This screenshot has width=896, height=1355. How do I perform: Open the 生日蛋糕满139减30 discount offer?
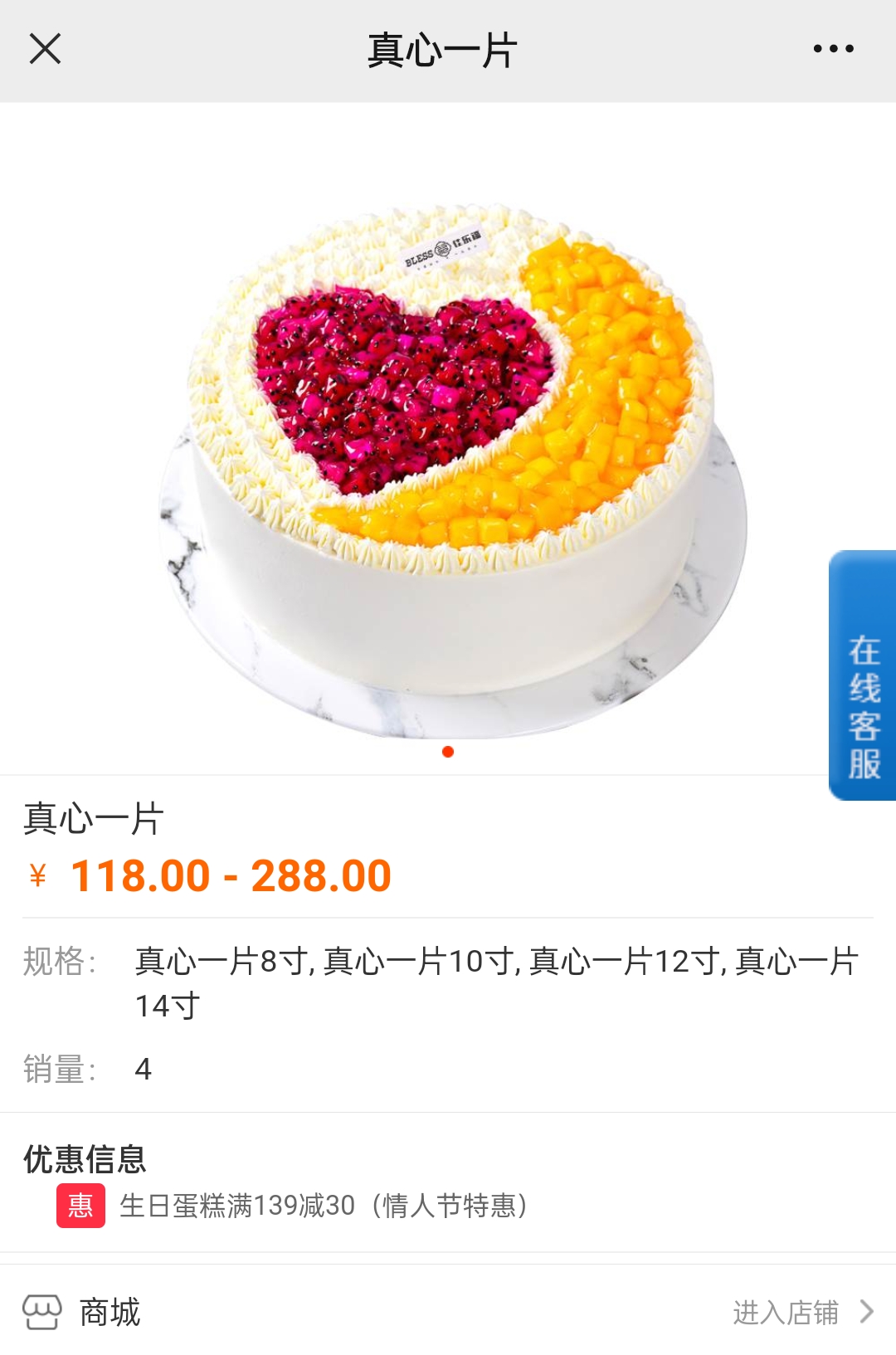324,1205
